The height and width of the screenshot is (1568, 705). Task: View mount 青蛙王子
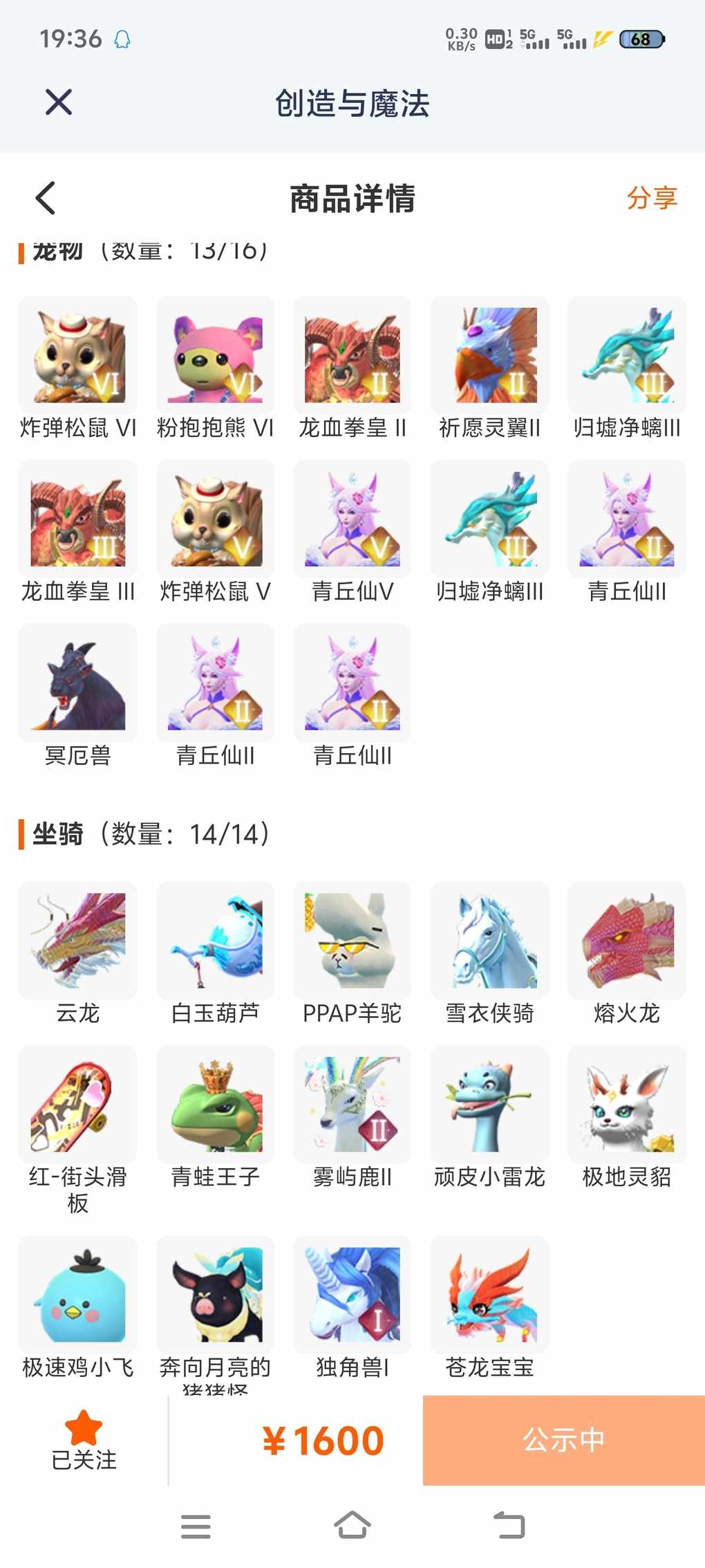click(216, 1105)
